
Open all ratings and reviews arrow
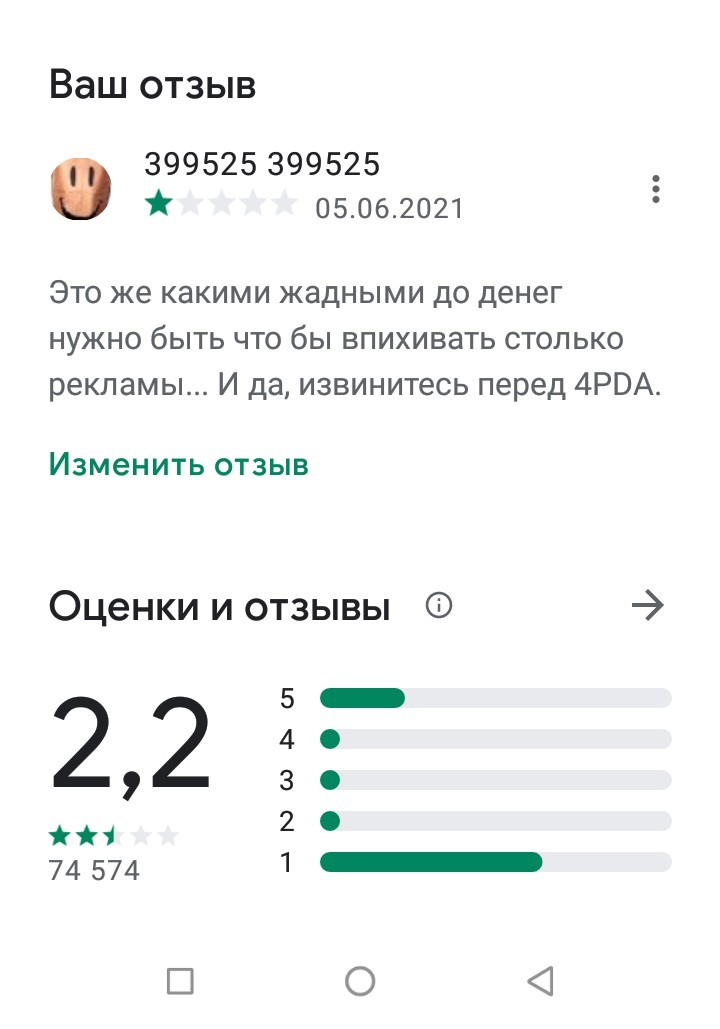click(x=648, y=604)
